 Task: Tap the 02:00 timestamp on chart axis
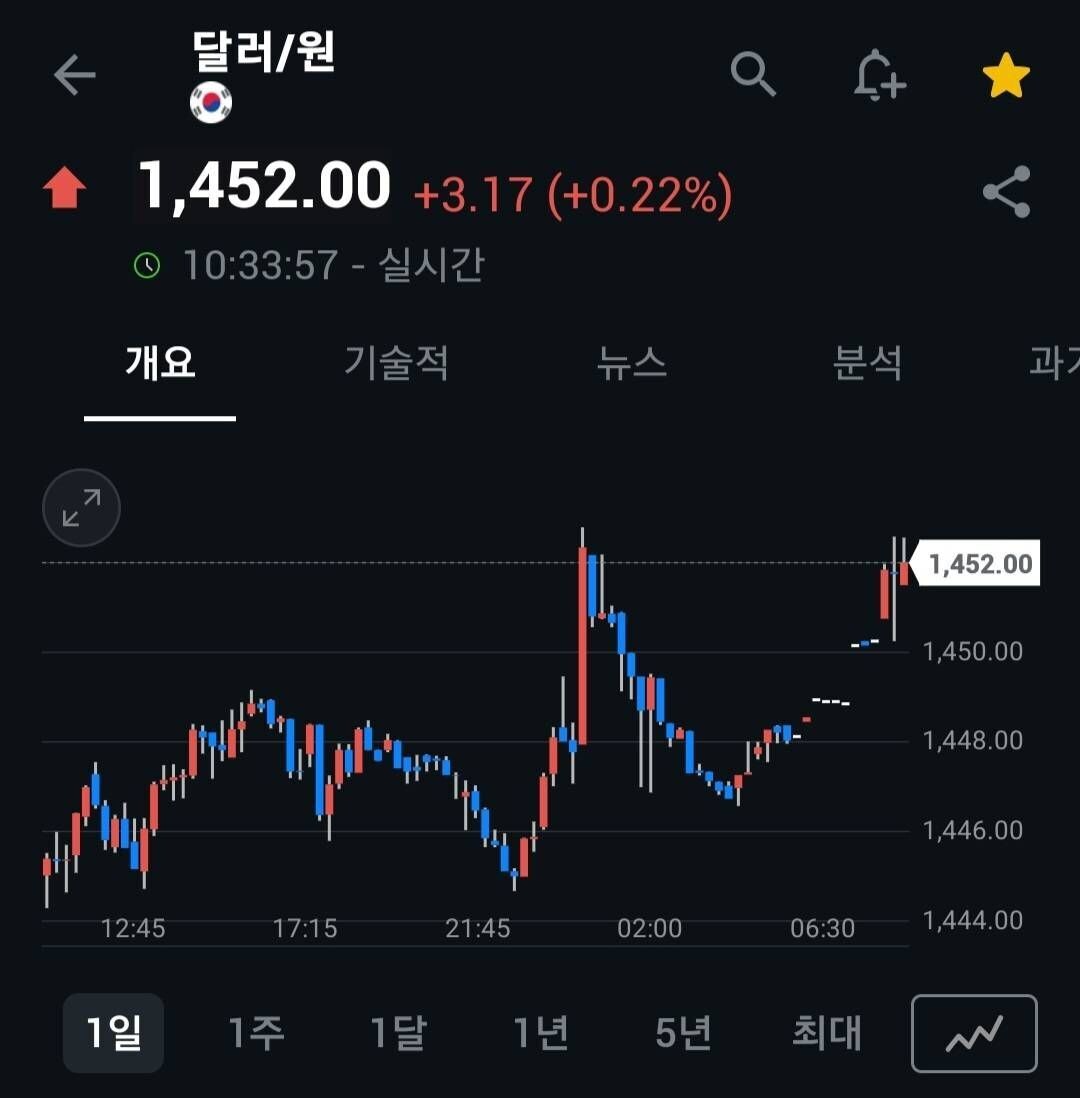(x=649, y=930)
